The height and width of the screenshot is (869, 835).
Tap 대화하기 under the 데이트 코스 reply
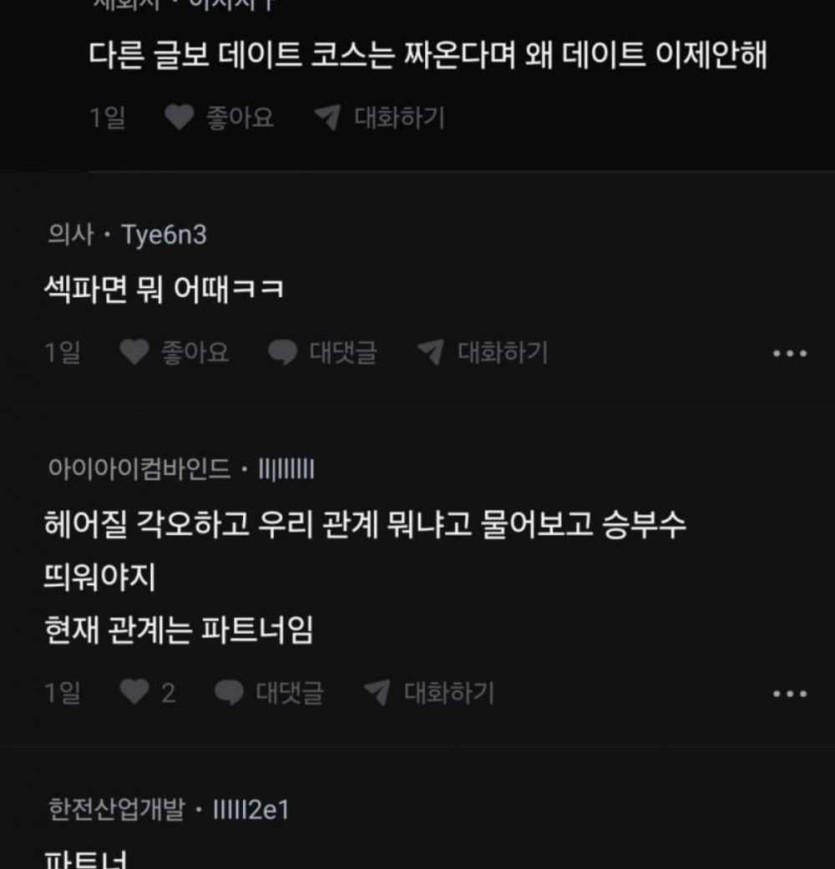(x=380, y=118)
